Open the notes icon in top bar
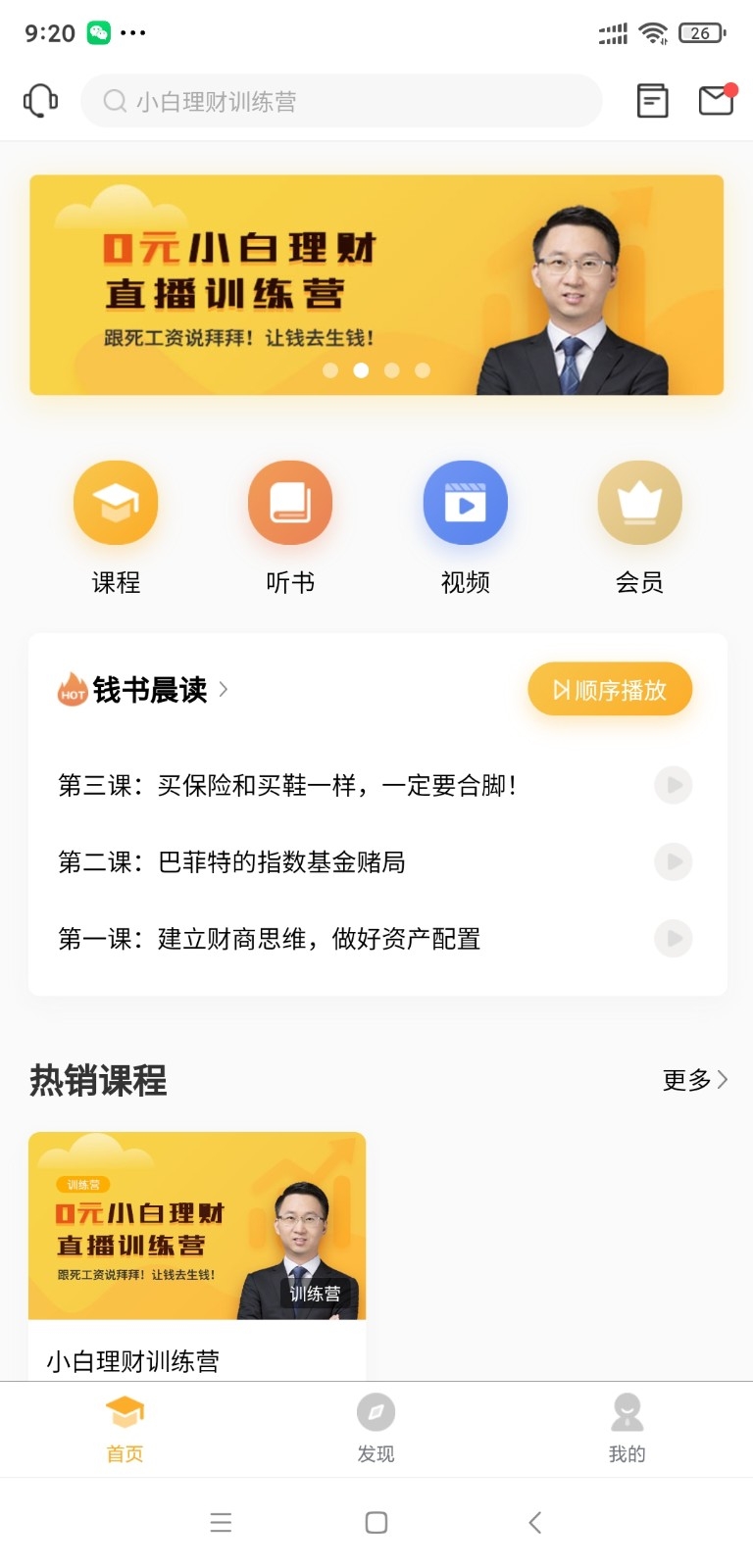The width and height of the screenshot is (753, 1568). pyautogui.click(x=652, y=101)
